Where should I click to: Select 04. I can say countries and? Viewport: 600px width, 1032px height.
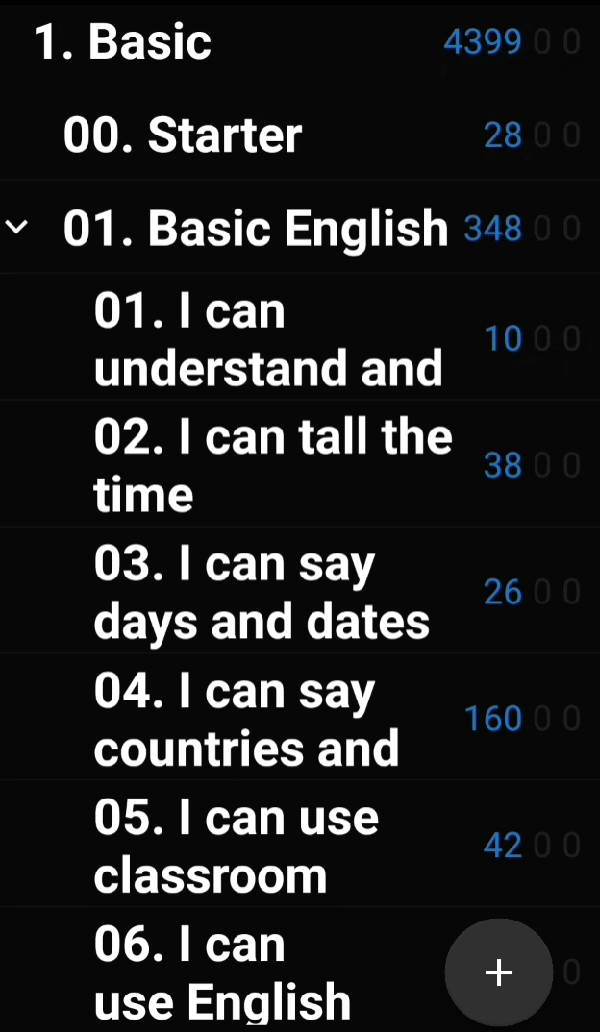coord(246,719)
